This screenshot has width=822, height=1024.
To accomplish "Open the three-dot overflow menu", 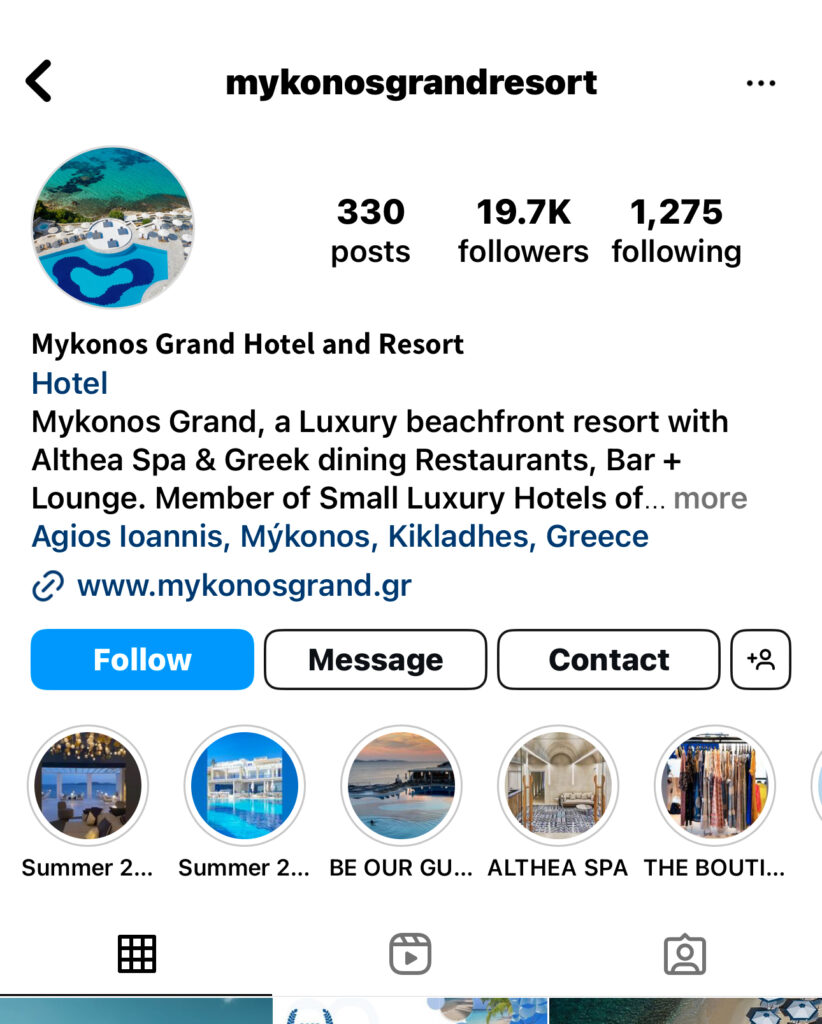I will [760, 83].
